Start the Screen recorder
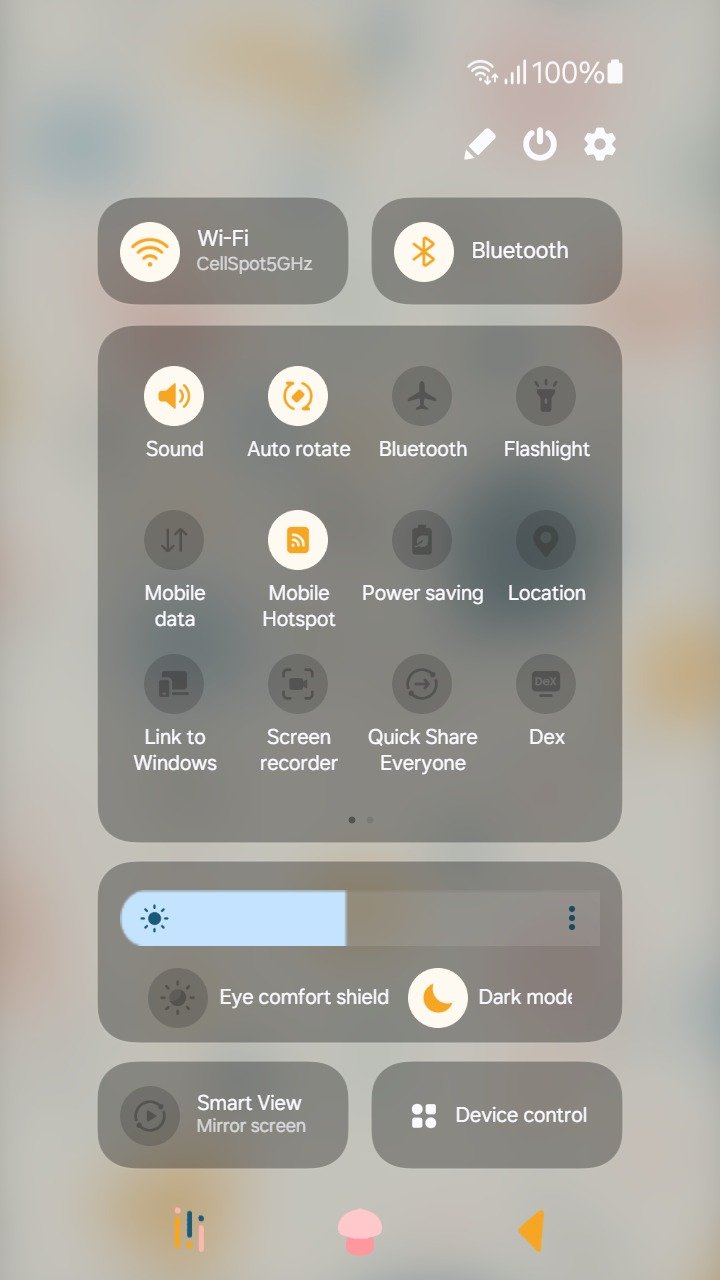This screenshot has height=1280, width=720. 298,684
